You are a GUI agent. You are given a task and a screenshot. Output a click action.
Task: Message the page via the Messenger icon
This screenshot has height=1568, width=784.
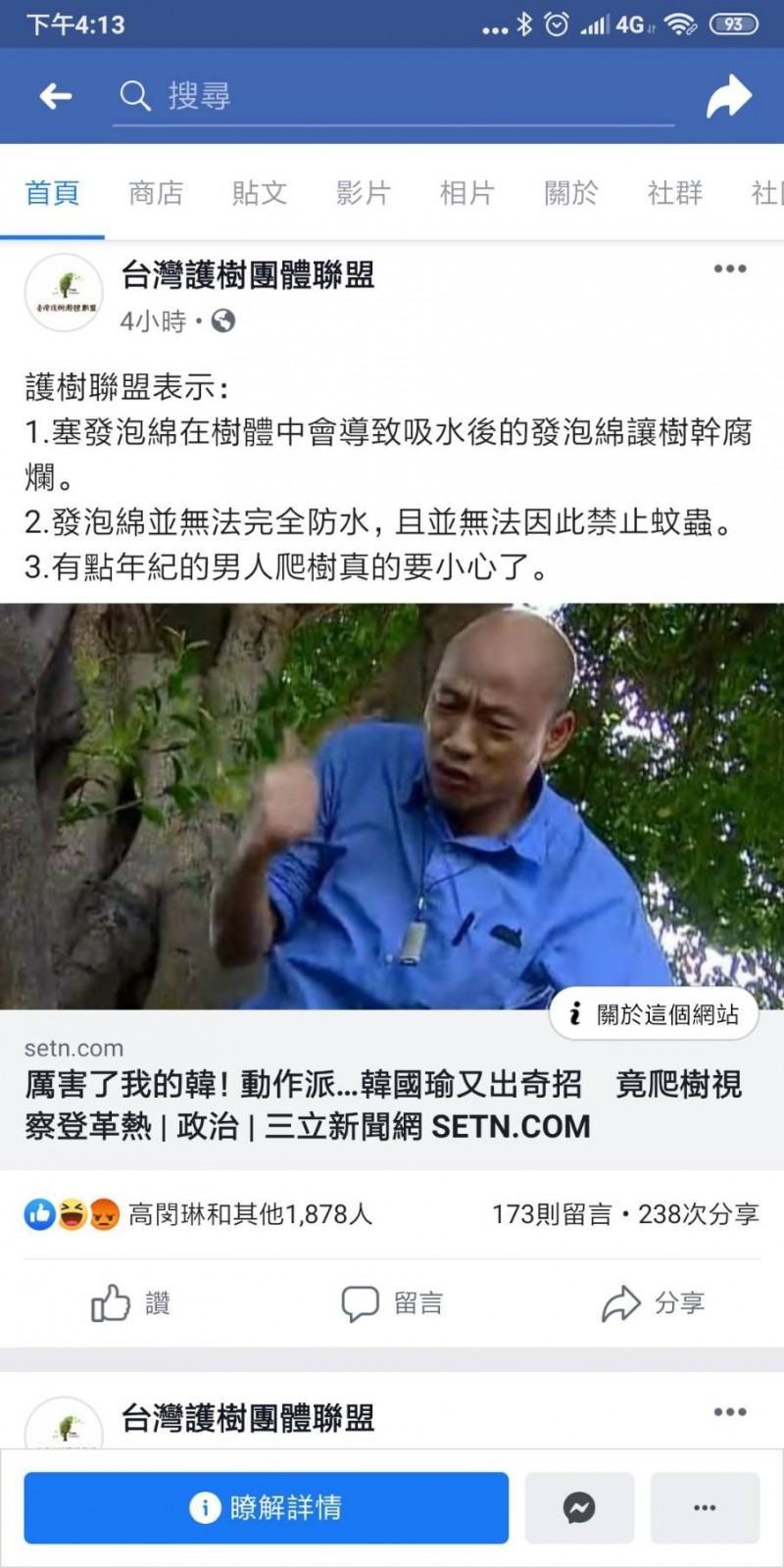[579, 1507]
